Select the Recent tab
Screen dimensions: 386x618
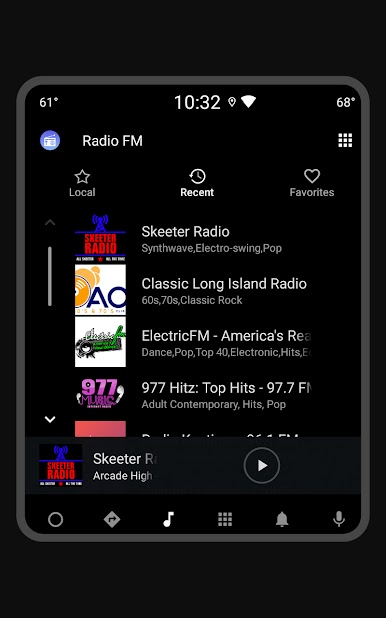197,183
